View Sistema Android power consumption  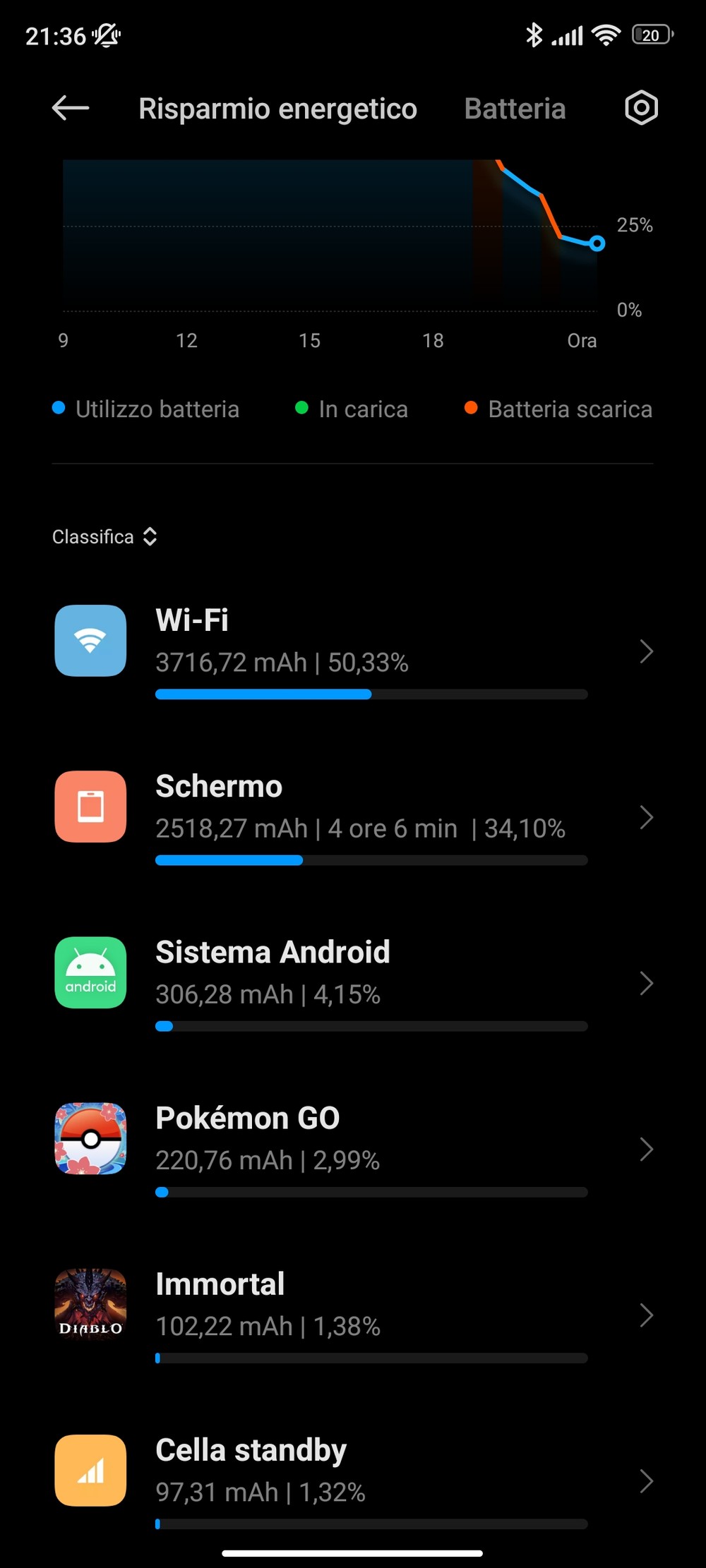click(x=353, y=982)
